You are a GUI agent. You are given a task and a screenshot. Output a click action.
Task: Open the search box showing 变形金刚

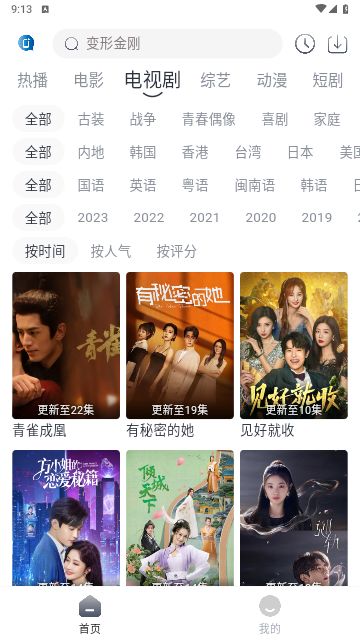click(167, 44)
